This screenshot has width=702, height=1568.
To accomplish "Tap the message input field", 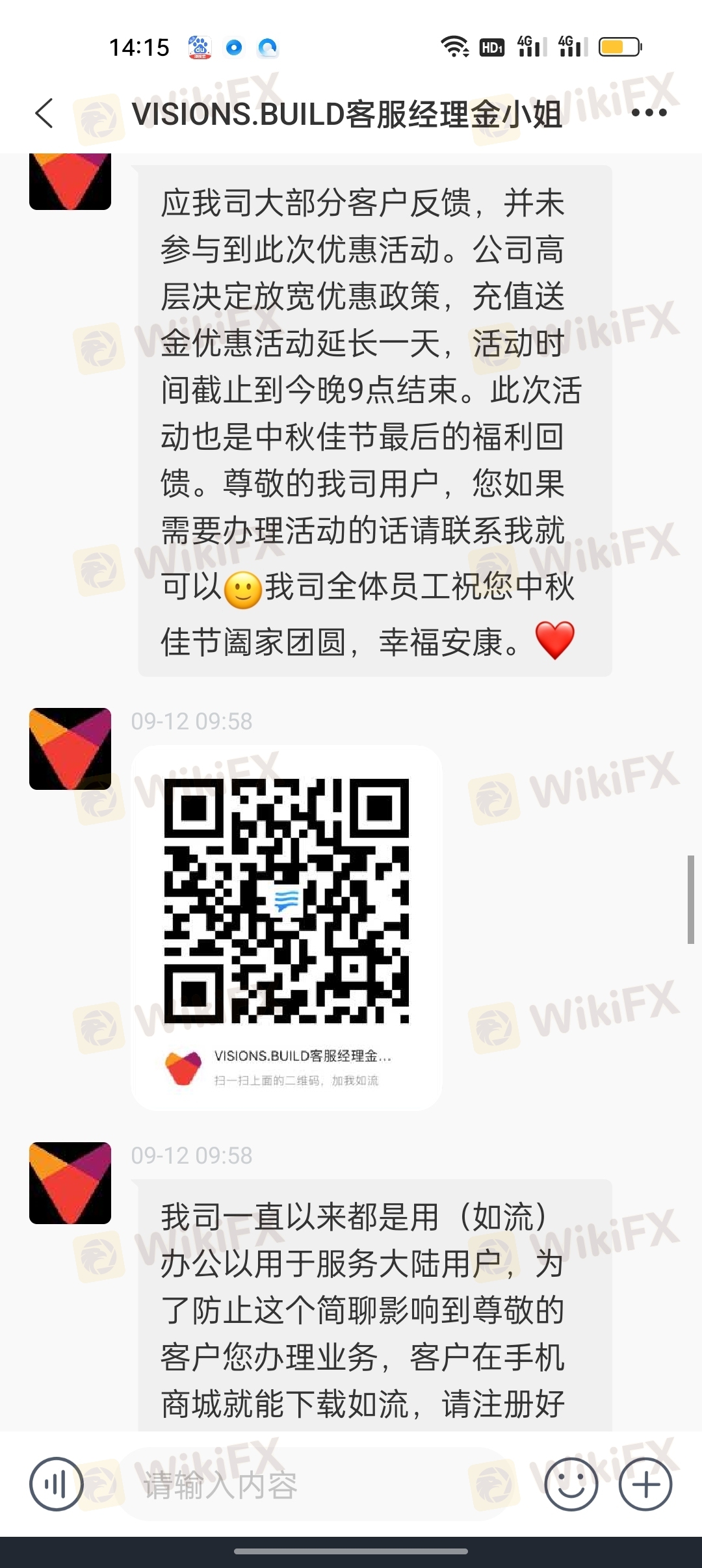I will pos(312,1485).
